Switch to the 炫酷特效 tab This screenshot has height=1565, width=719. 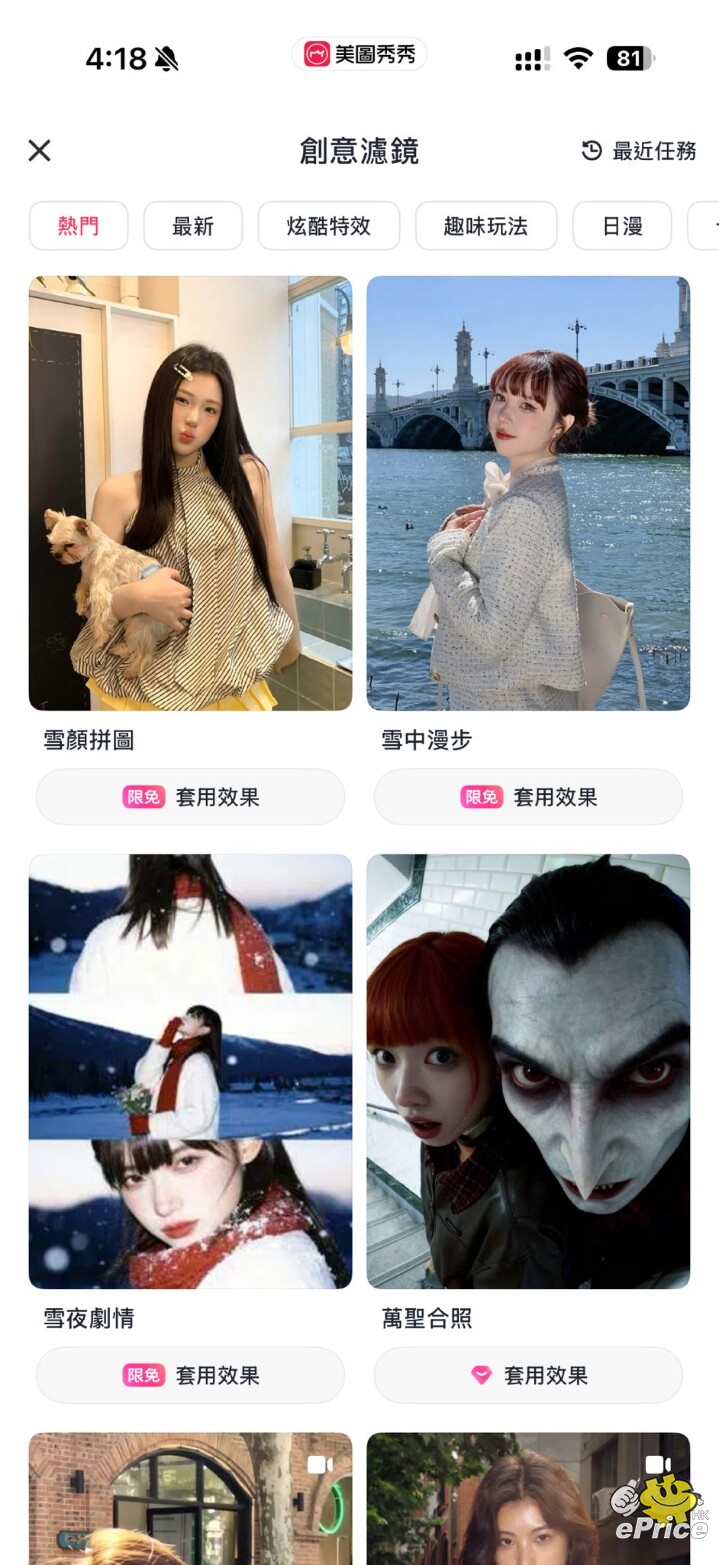(x=329, y=226)
